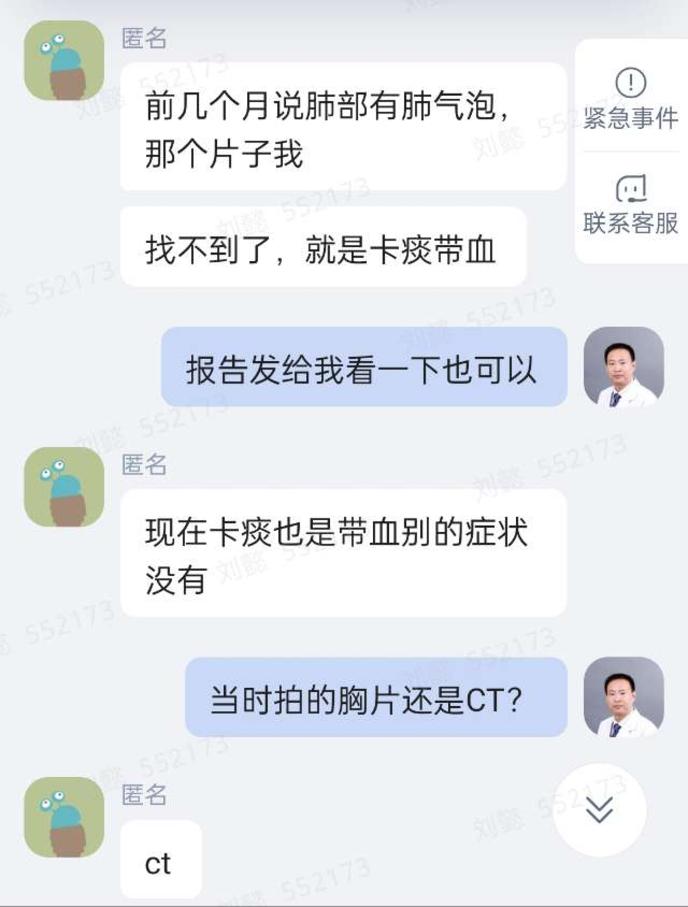Image resolution: width=688 pixels, height=907 pixels.
Task: Jump to latest messages with down arrow
Action: pyautogui.click(x=599, y=810)
